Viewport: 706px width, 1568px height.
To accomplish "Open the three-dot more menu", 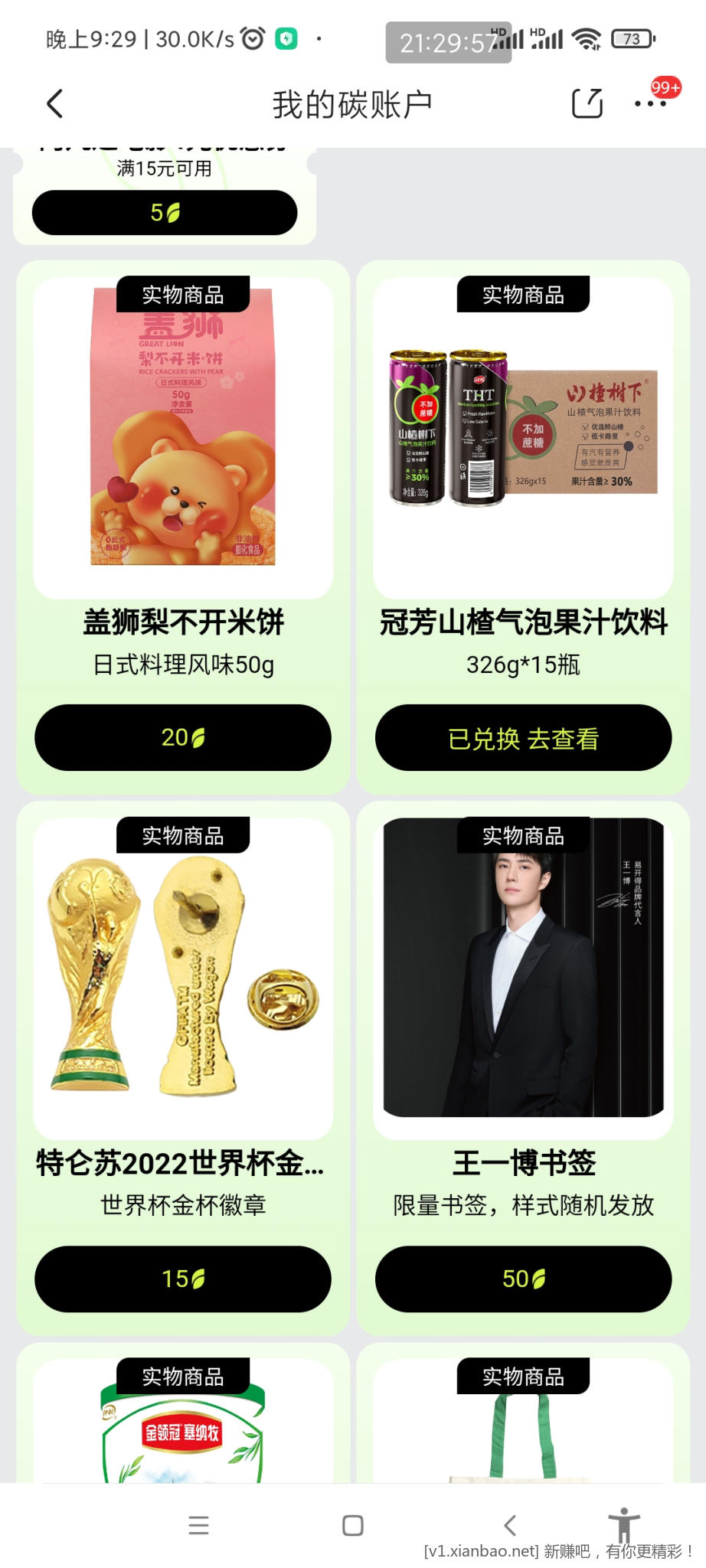I will coord(650,103).
